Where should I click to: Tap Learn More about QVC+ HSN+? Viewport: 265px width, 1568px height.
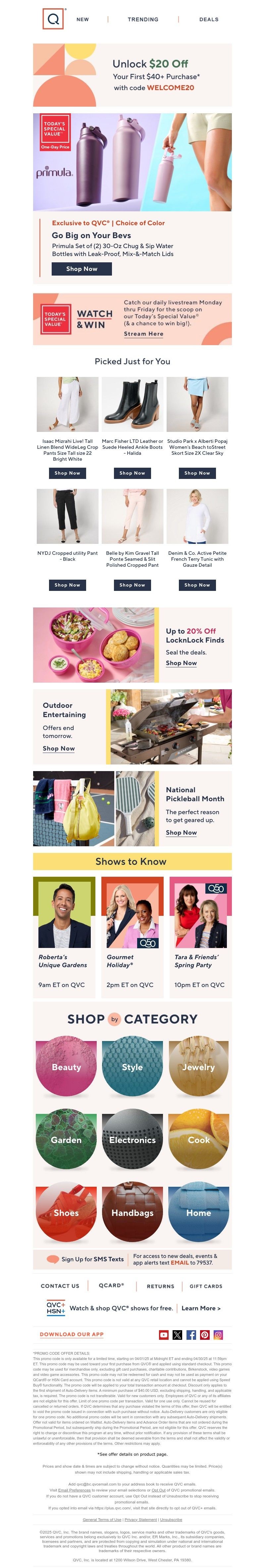coord(200,1308)
